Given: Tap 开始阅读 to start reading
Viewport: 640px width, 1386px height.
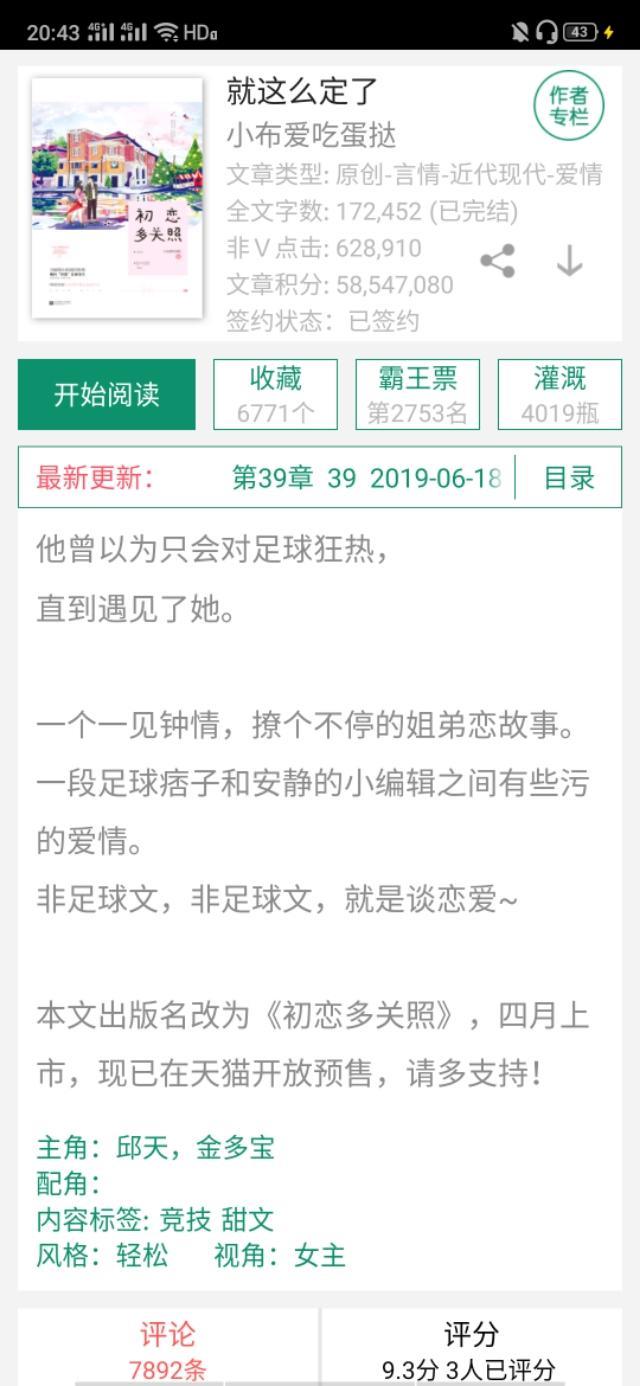Looking at the screenshot, I should click(x=107, y=394).
